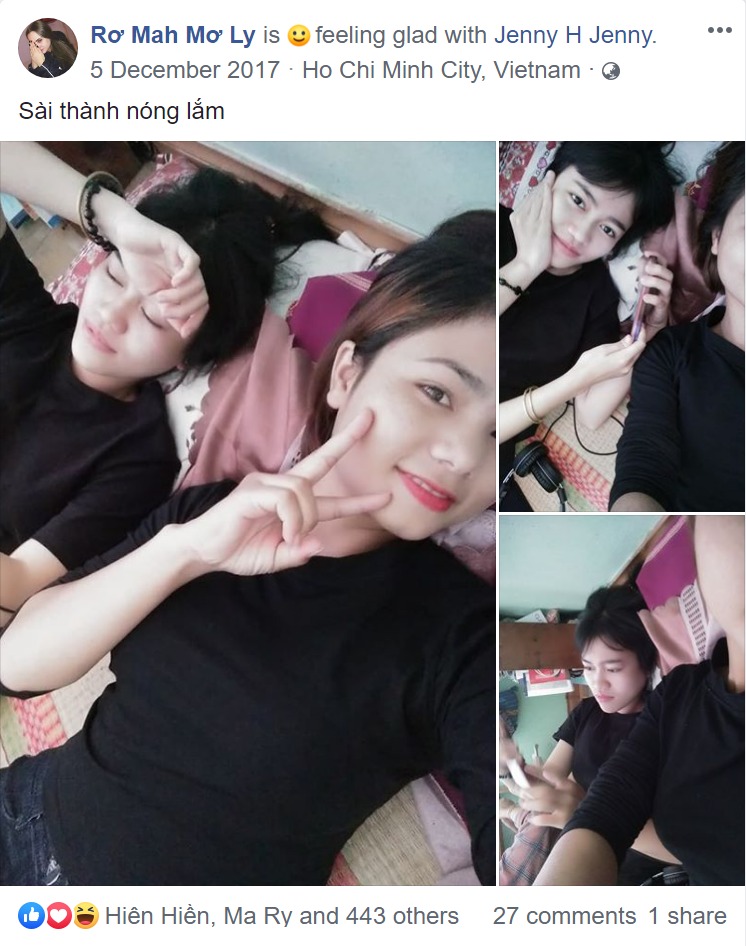Tap the poster's profile picture
The image size is (746, 946).
pos(47,48)
